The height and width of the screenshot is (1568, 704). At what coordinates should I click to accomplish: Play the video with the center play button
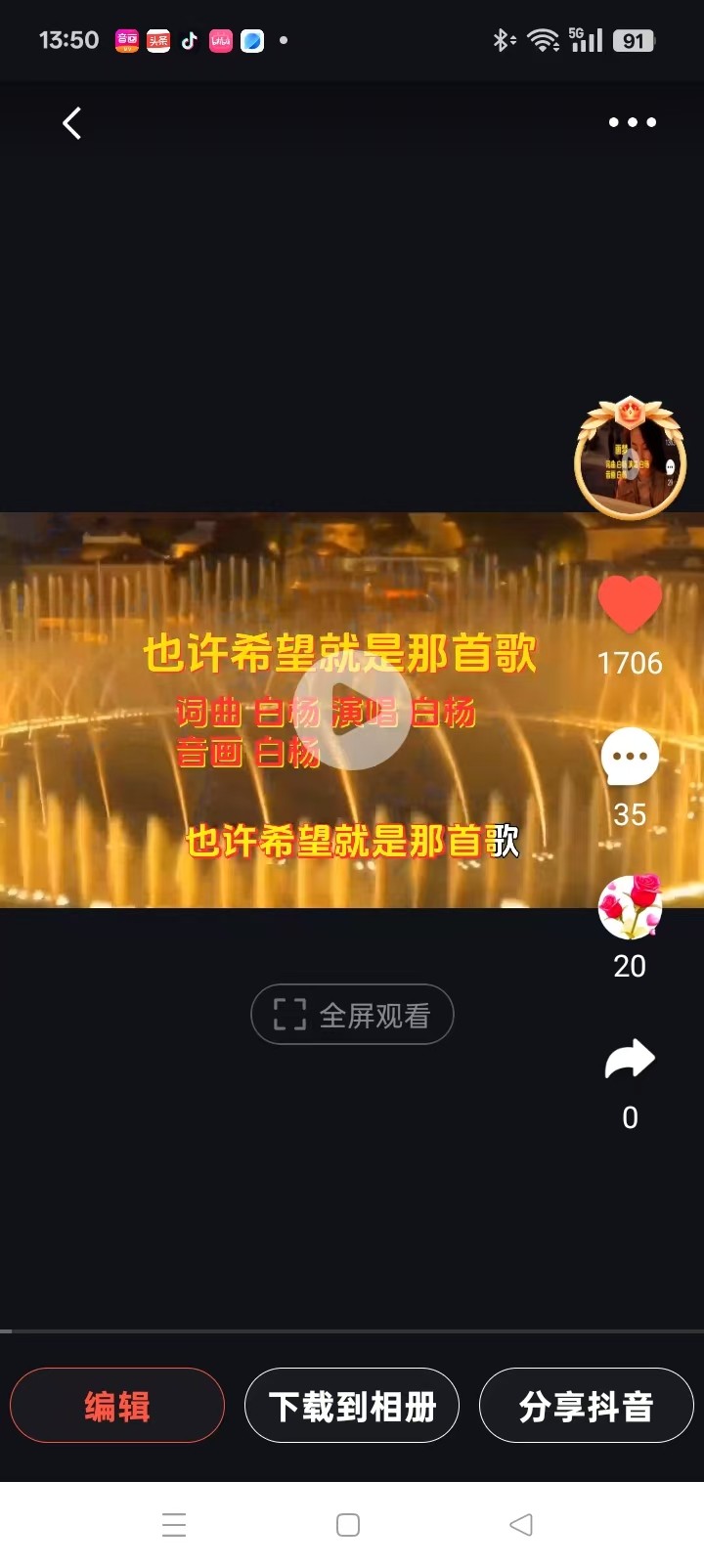[352, 710]
